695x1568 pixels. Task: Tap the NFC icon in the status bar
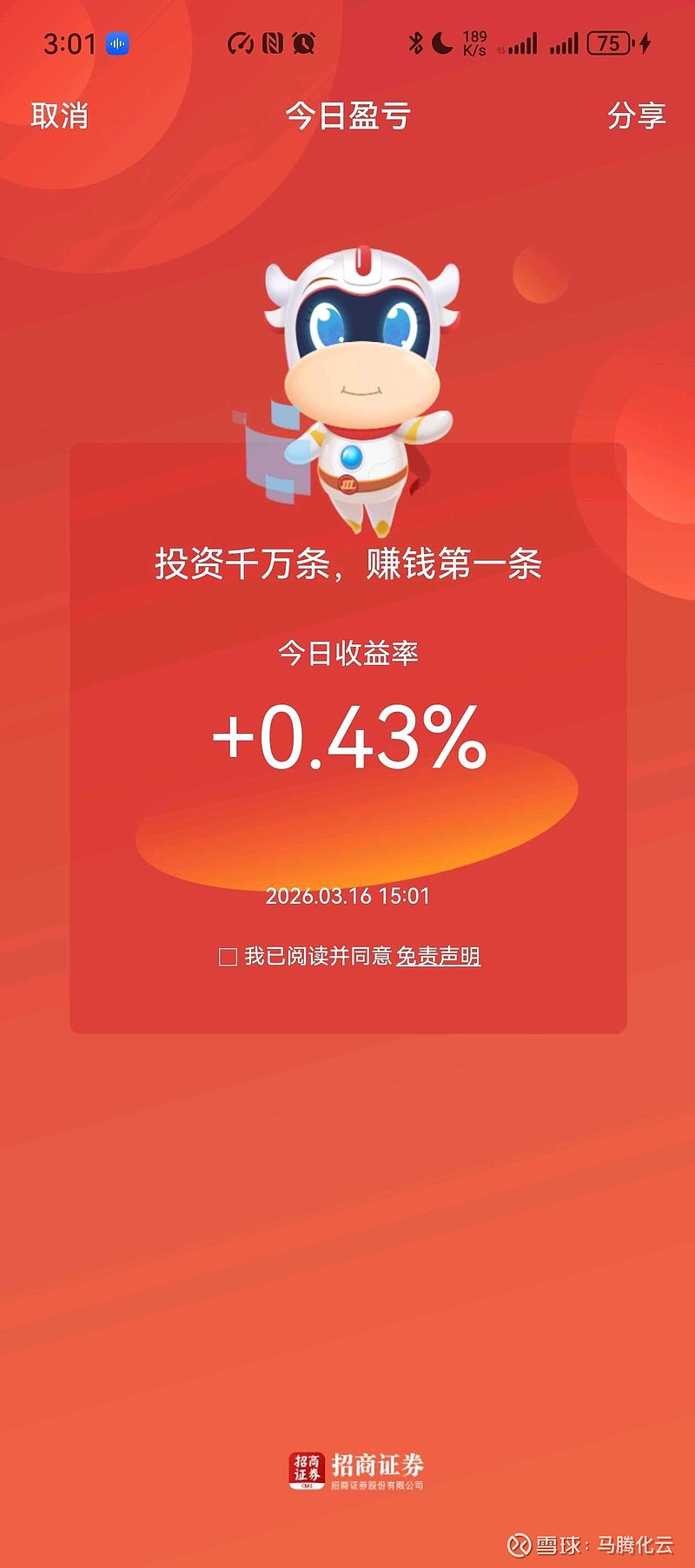(271, 42)
